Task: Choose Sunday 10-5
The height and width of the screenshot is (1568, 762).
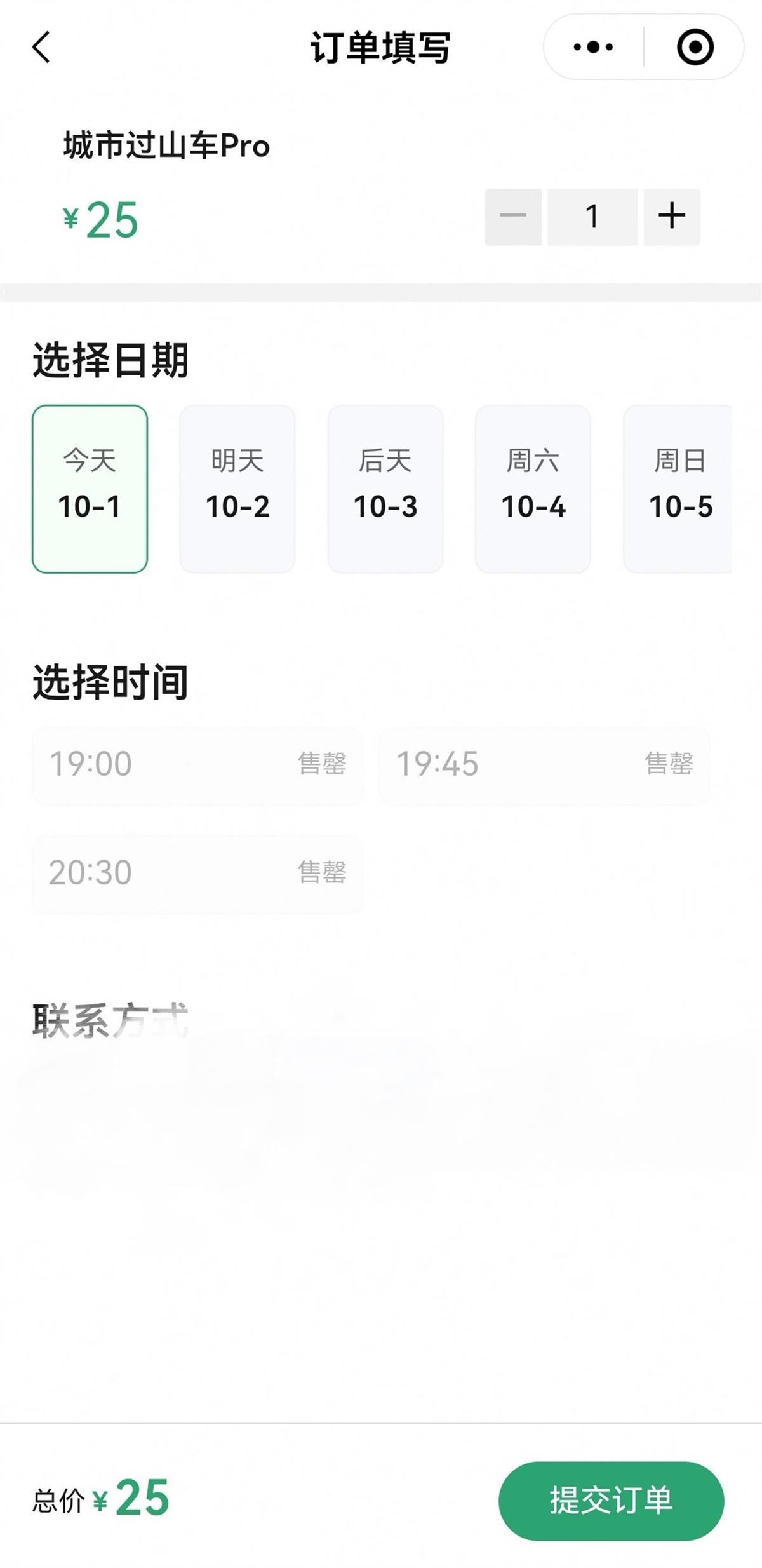Action: coord(678,489)
